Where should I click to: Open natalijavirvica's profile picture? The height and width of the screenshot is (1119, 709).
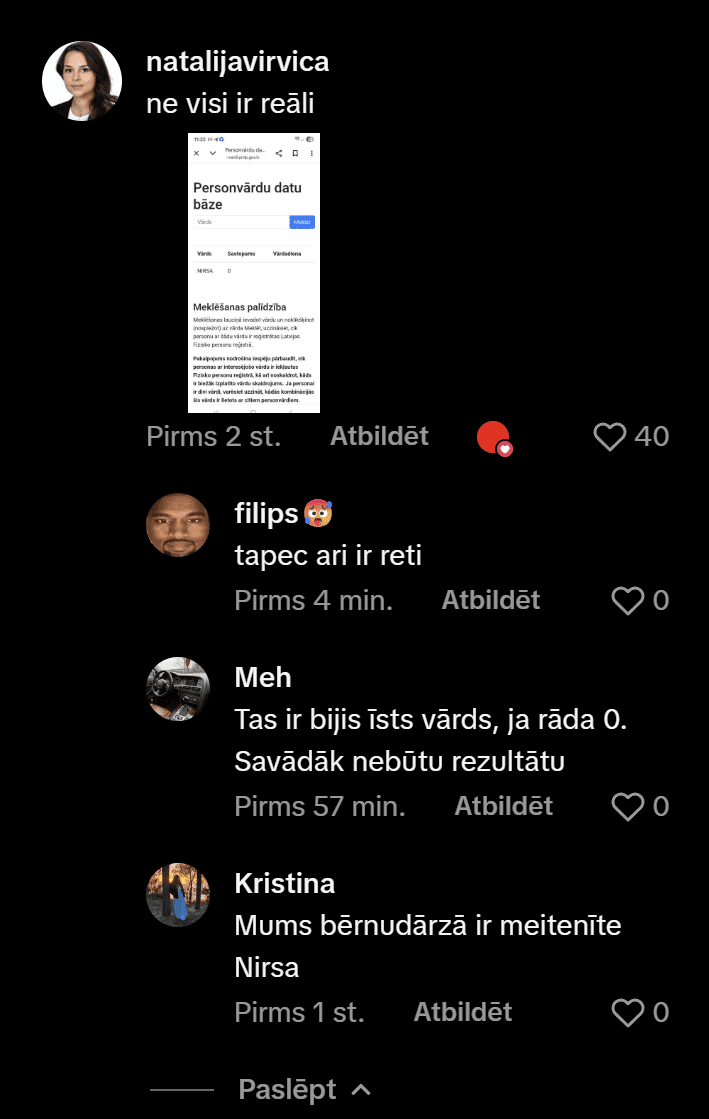(x=82, y=82)
